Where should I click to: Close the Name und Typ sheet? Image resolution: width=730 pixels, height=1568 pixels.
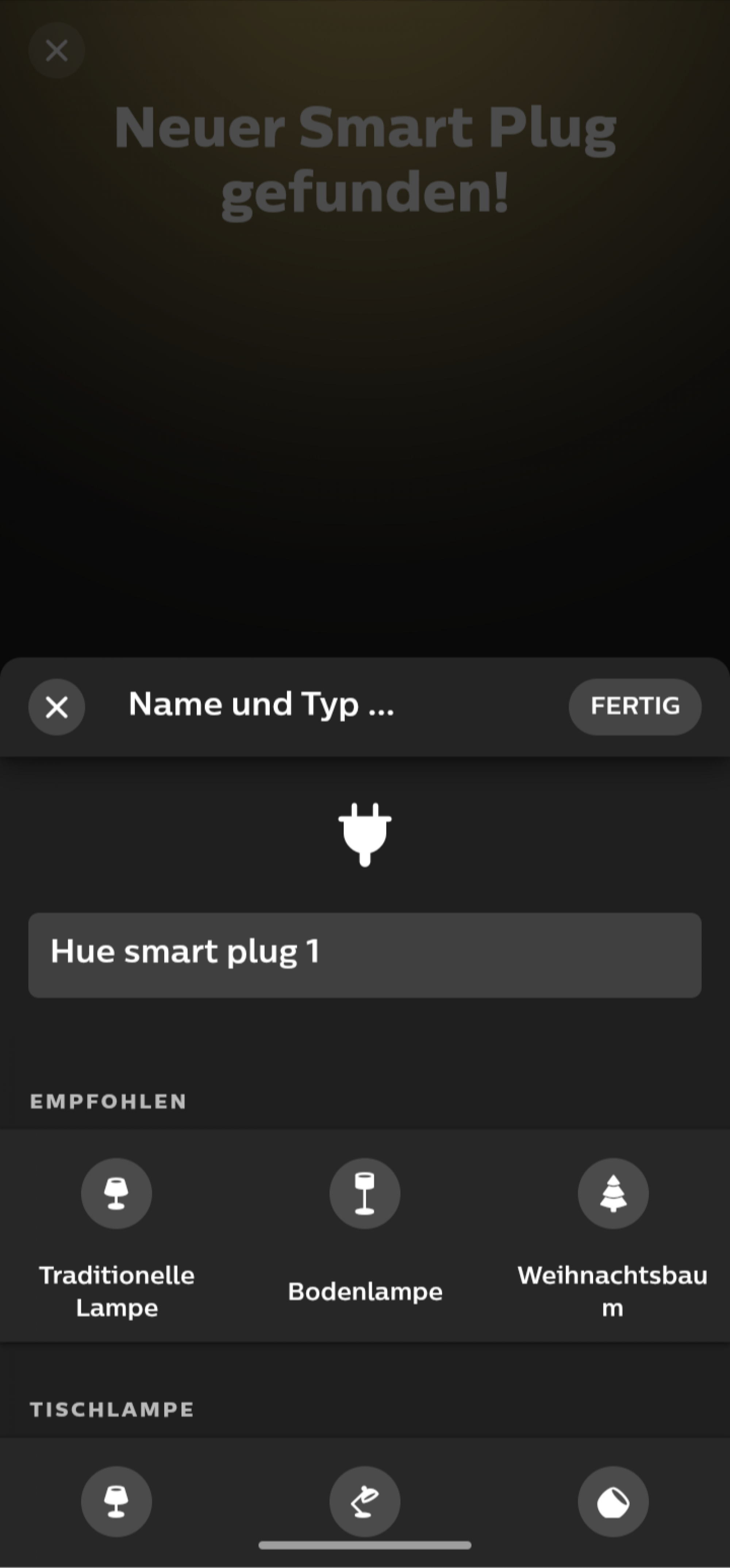coord(57,707)
